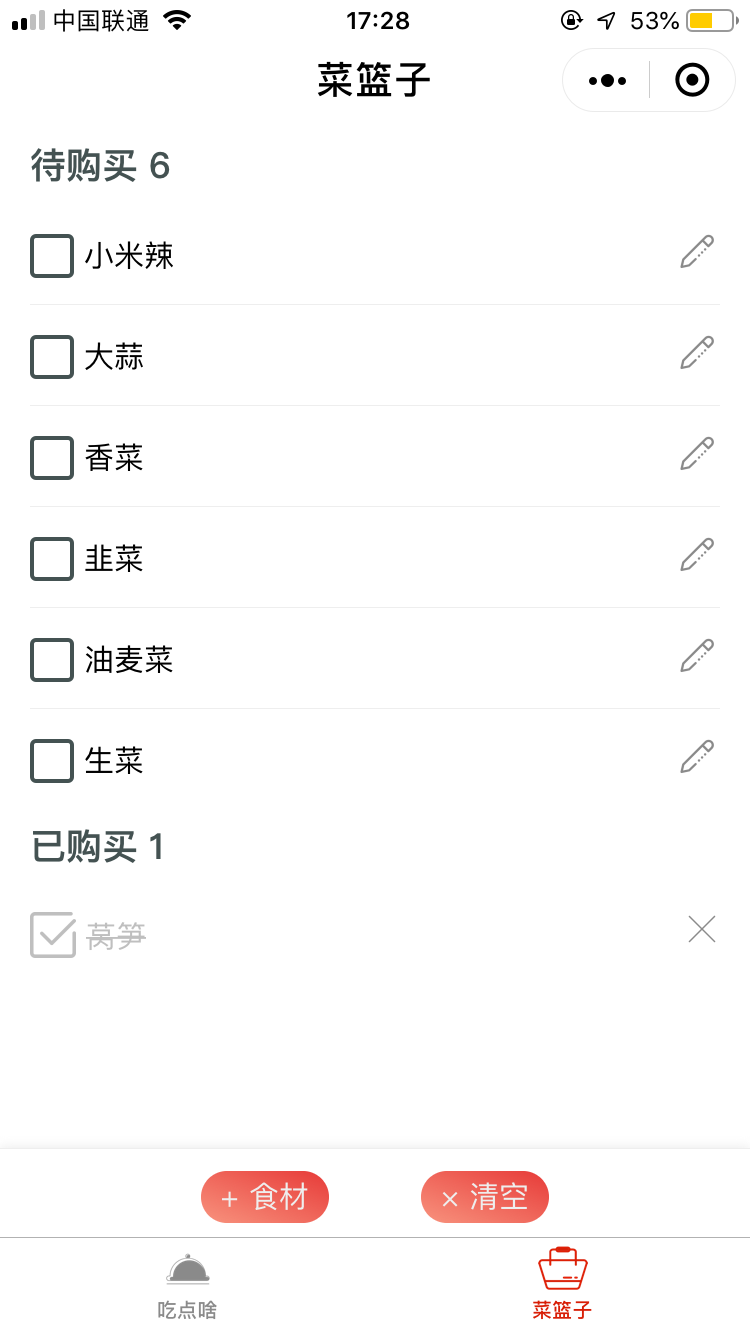
Task: Select the 菜篮子 tab
Action: click(562, 1285)
